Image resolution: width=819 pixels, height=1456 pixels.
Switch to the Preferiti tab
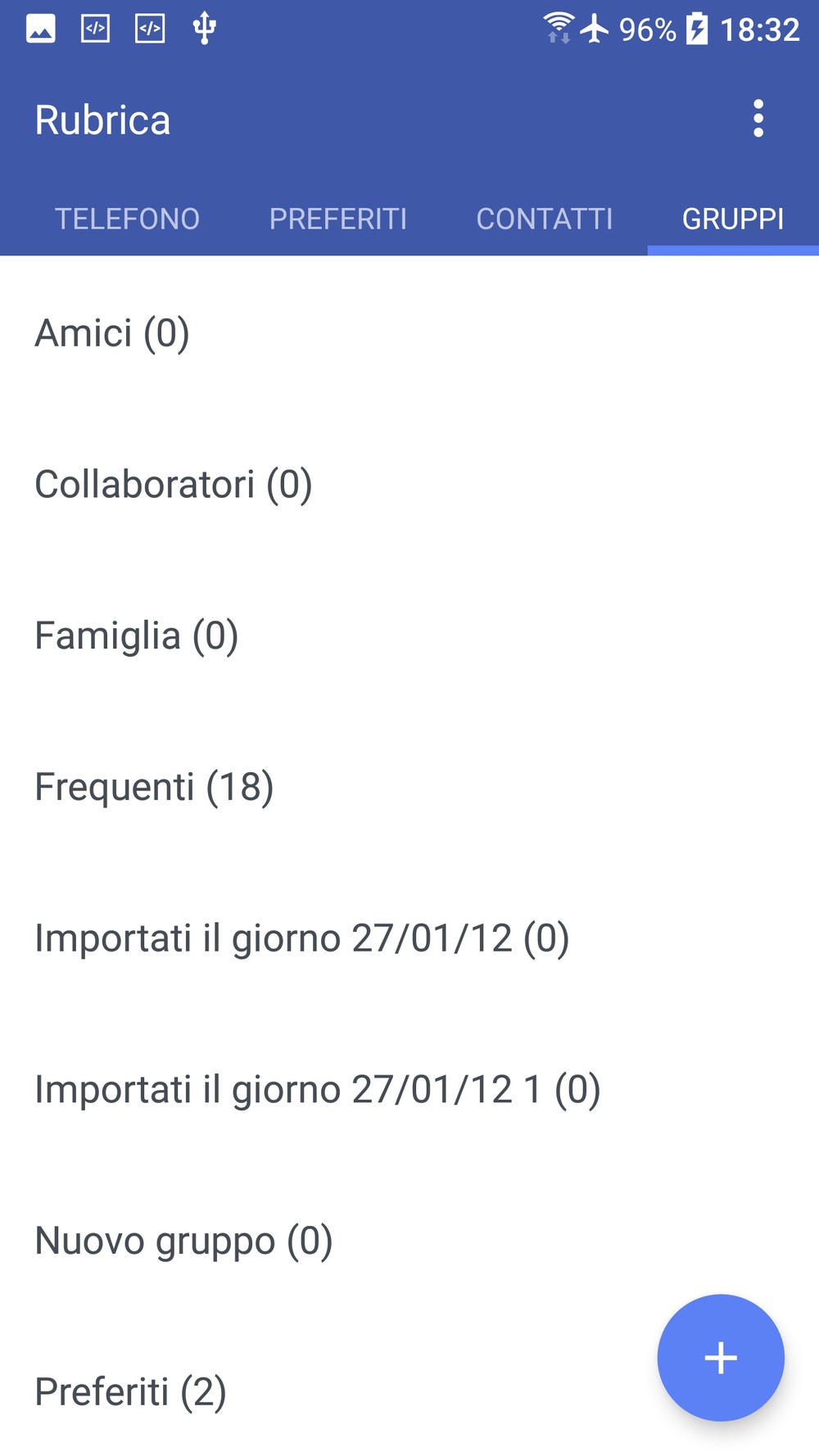(338, 219)
